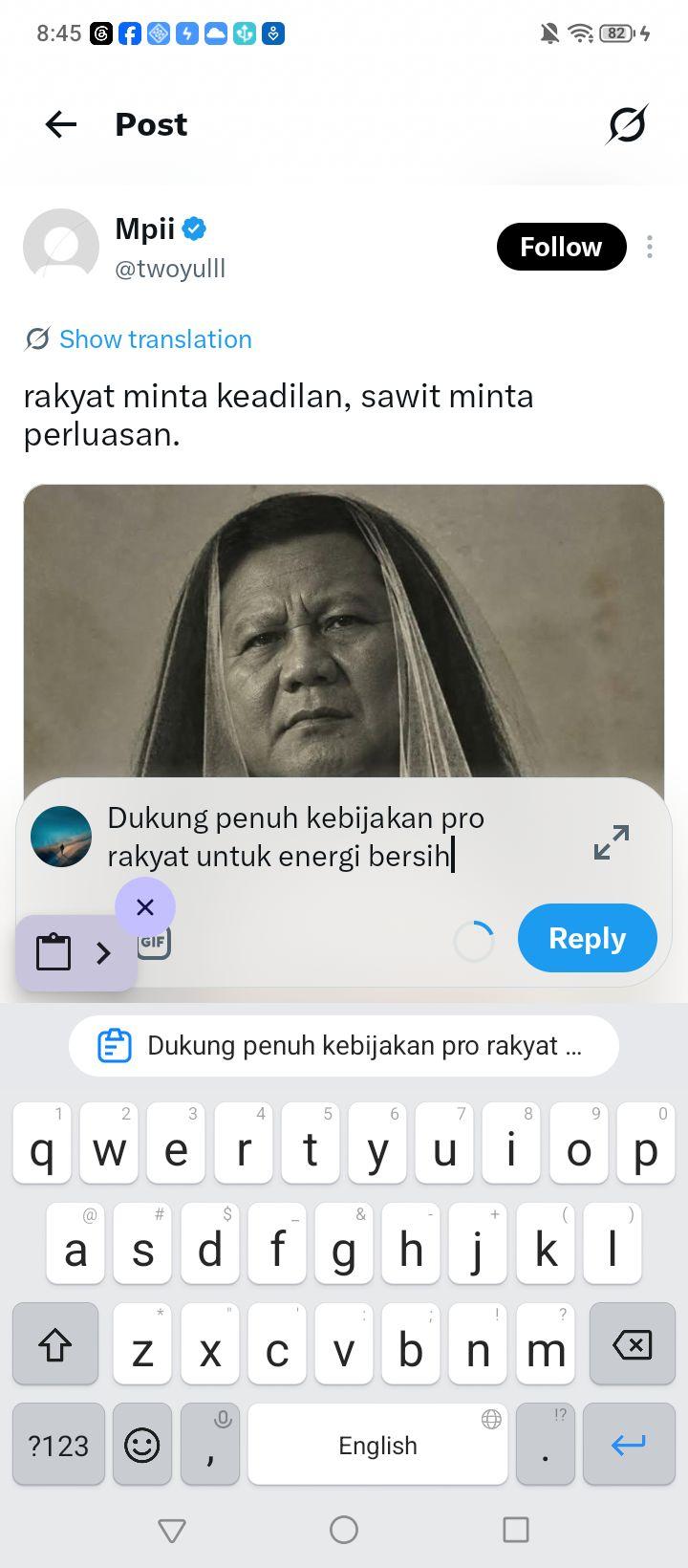The height and width of the screenshot is (1568, 688).
Task: Expand the reply composer to full screen
Action: click(x=612, y=842)
